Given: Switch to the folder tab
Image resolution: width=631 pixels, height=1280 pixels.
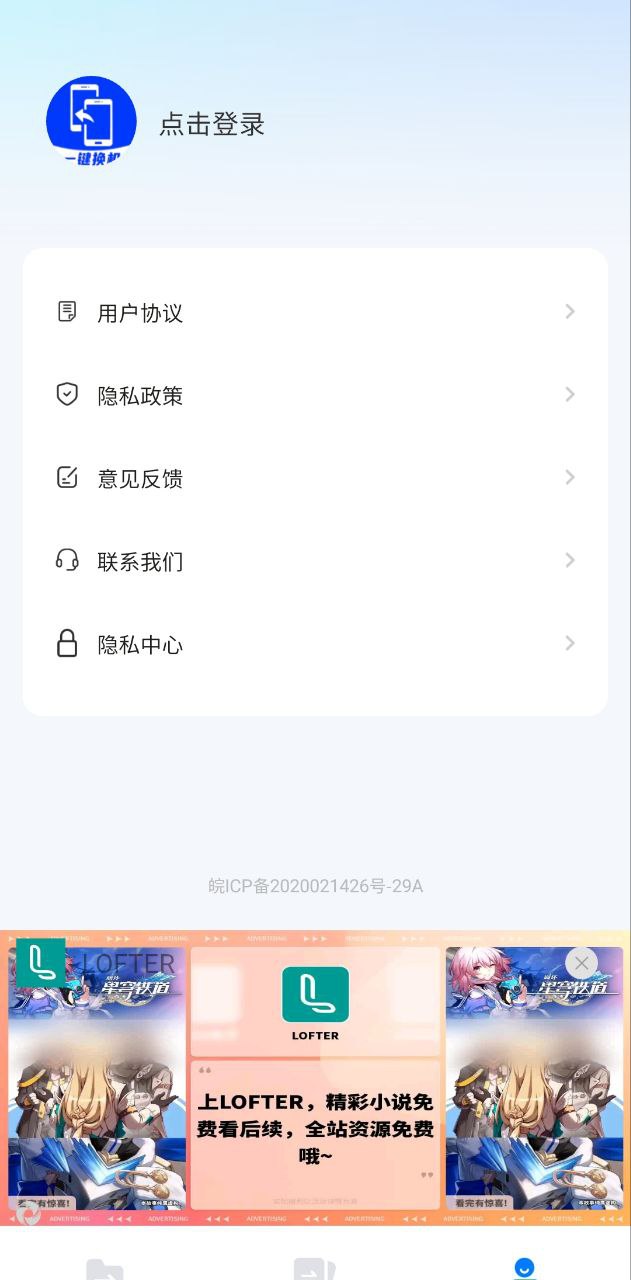Looking at the screenshot, I should [105, 1268].
